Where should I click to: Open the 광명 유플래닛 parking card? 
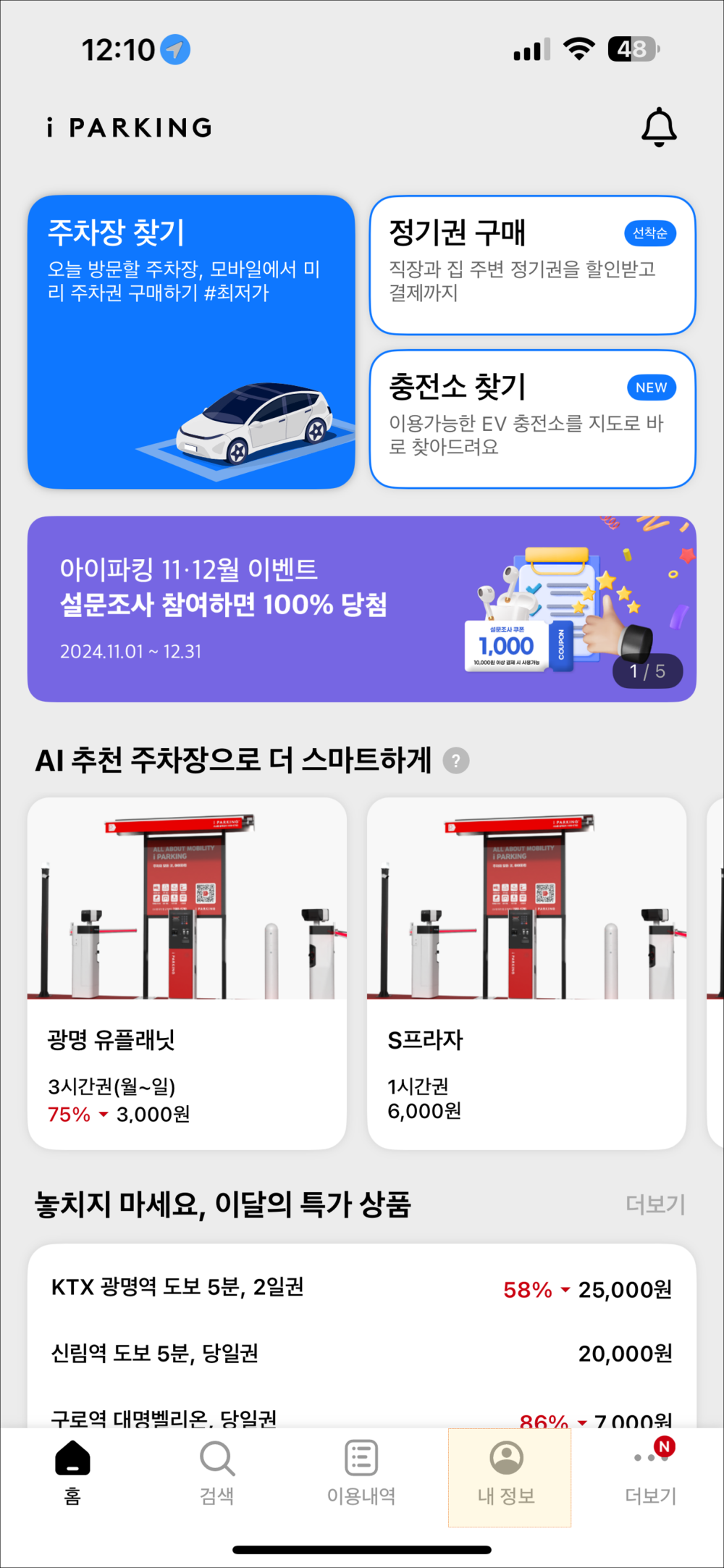(x=187, y=973)
